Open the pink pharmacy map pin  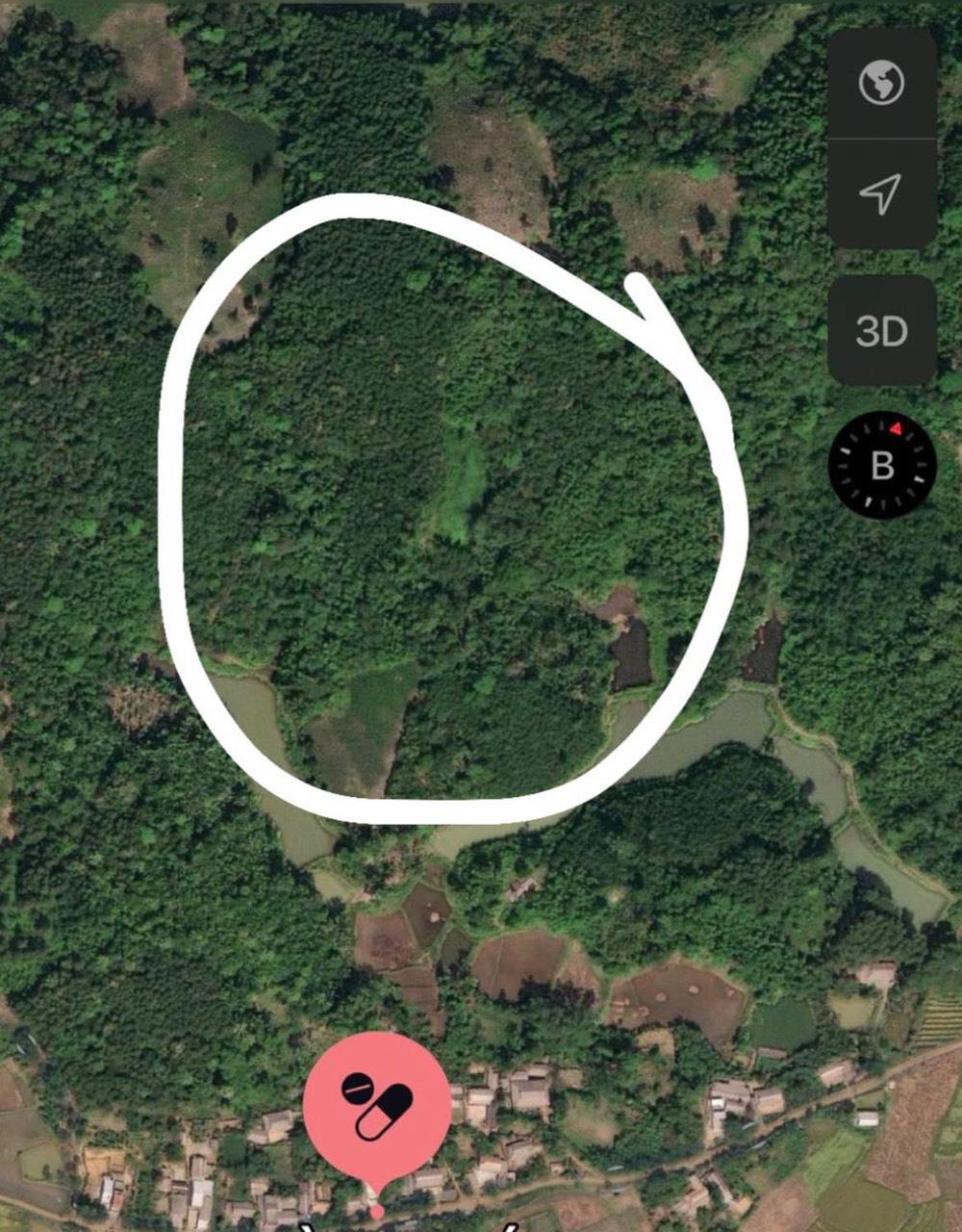376,1107
